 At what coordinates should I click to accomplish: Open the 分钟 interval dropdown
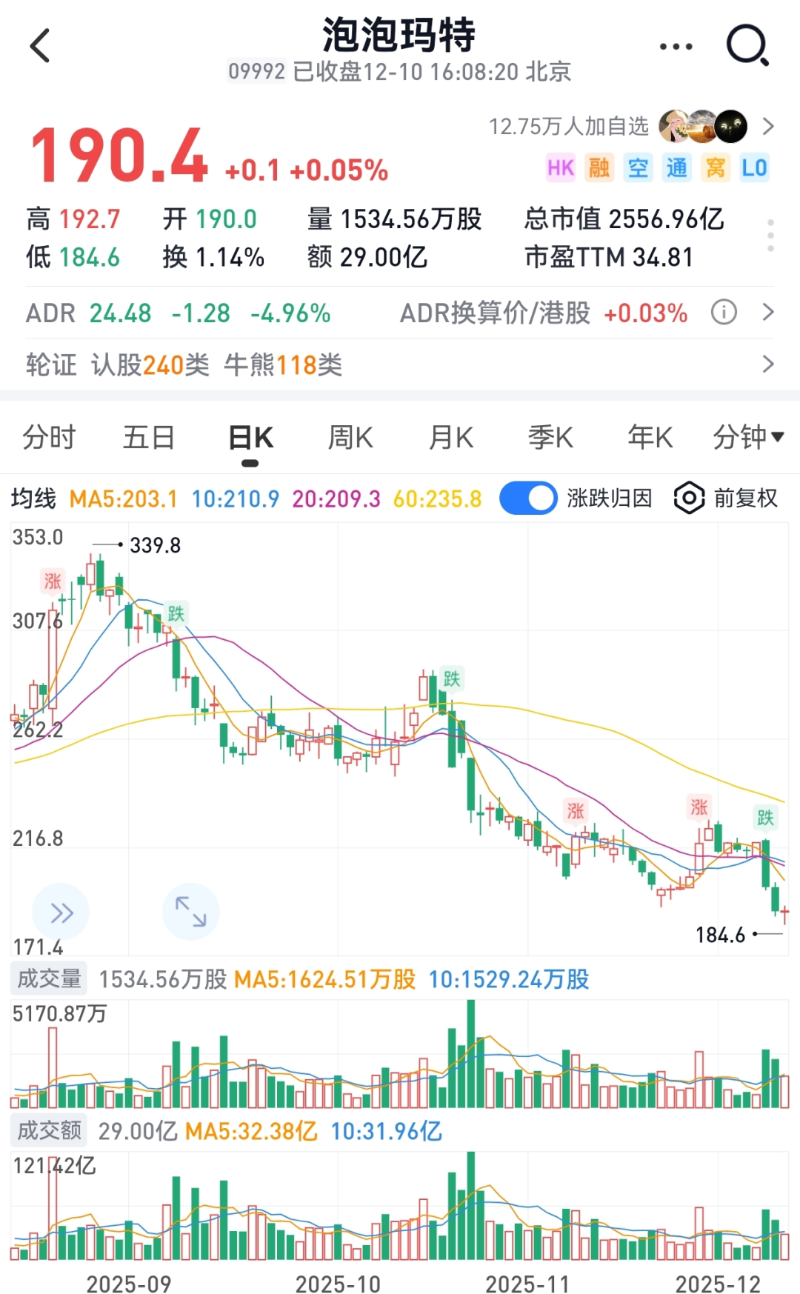748,437
